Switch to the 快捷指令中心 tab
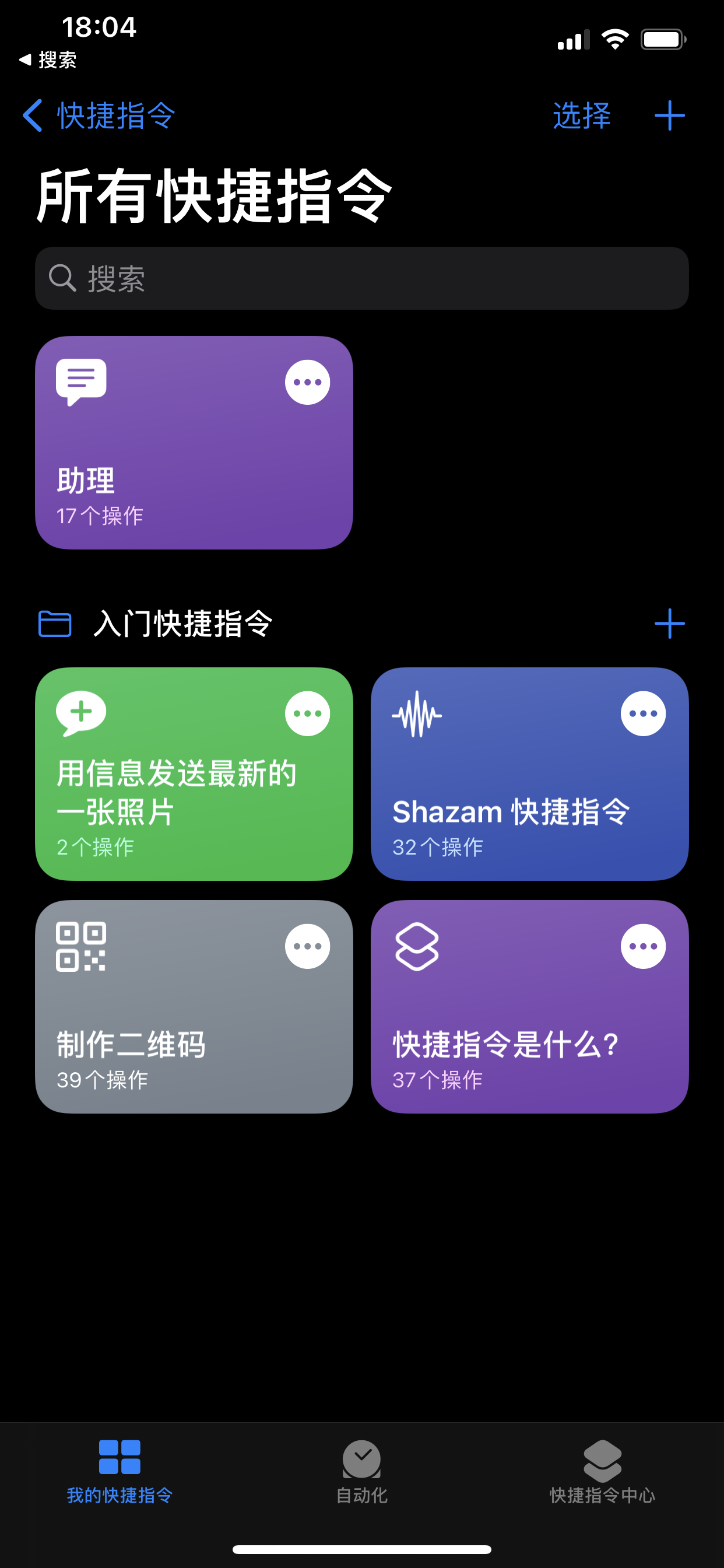 coord(602,1470)
